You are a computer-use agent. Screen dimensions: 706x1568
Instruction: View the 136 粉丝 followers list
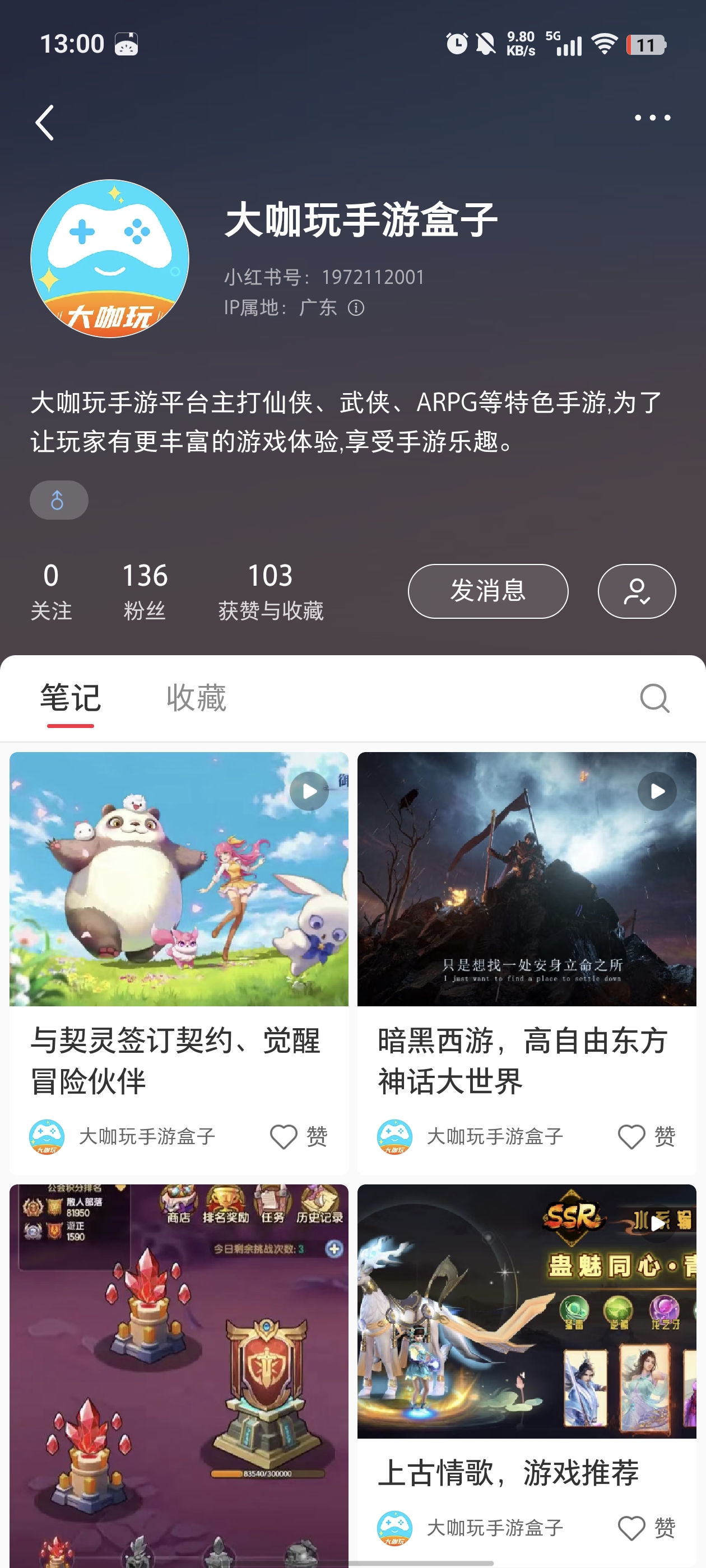point(145,591)
